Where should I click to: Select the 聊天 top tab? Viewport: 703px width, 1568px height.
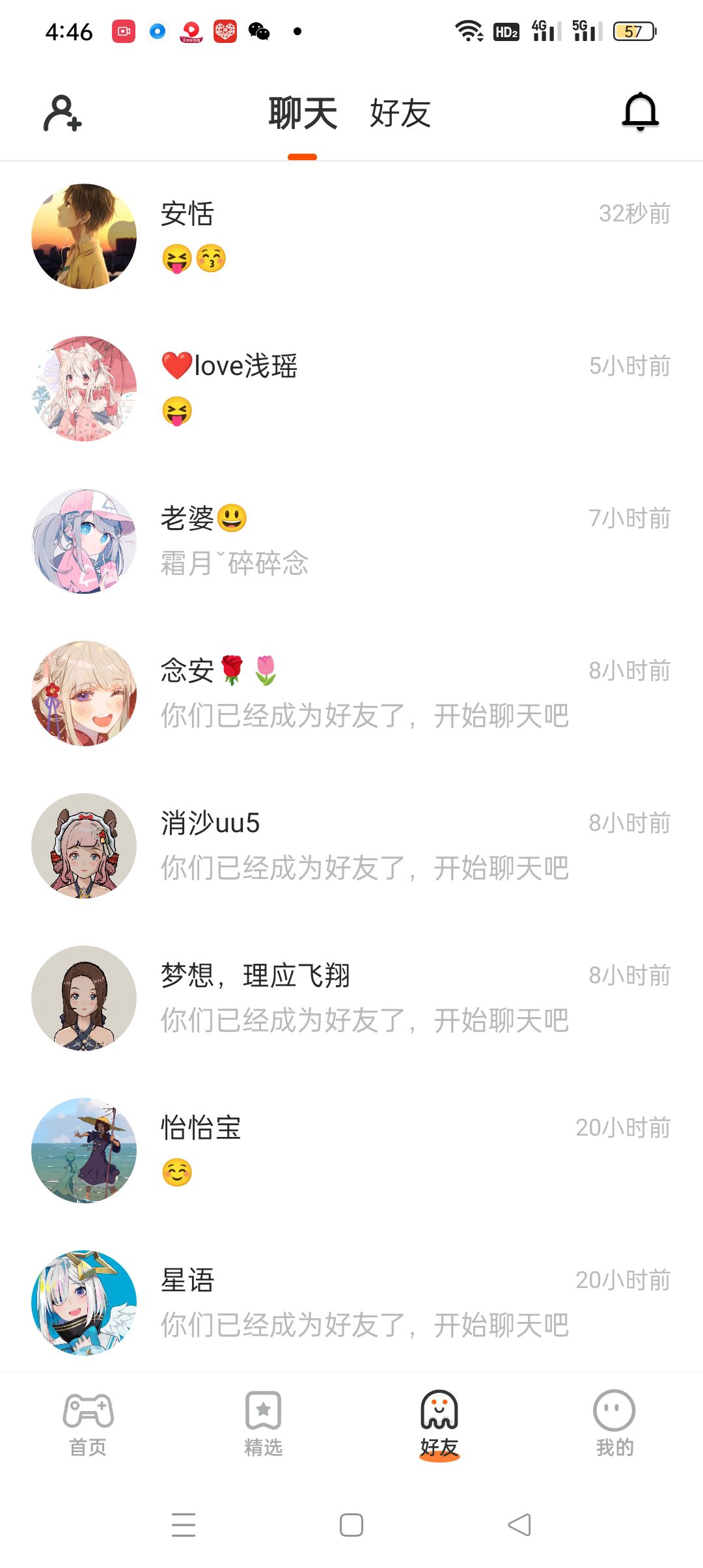click(x=303, y=113)
